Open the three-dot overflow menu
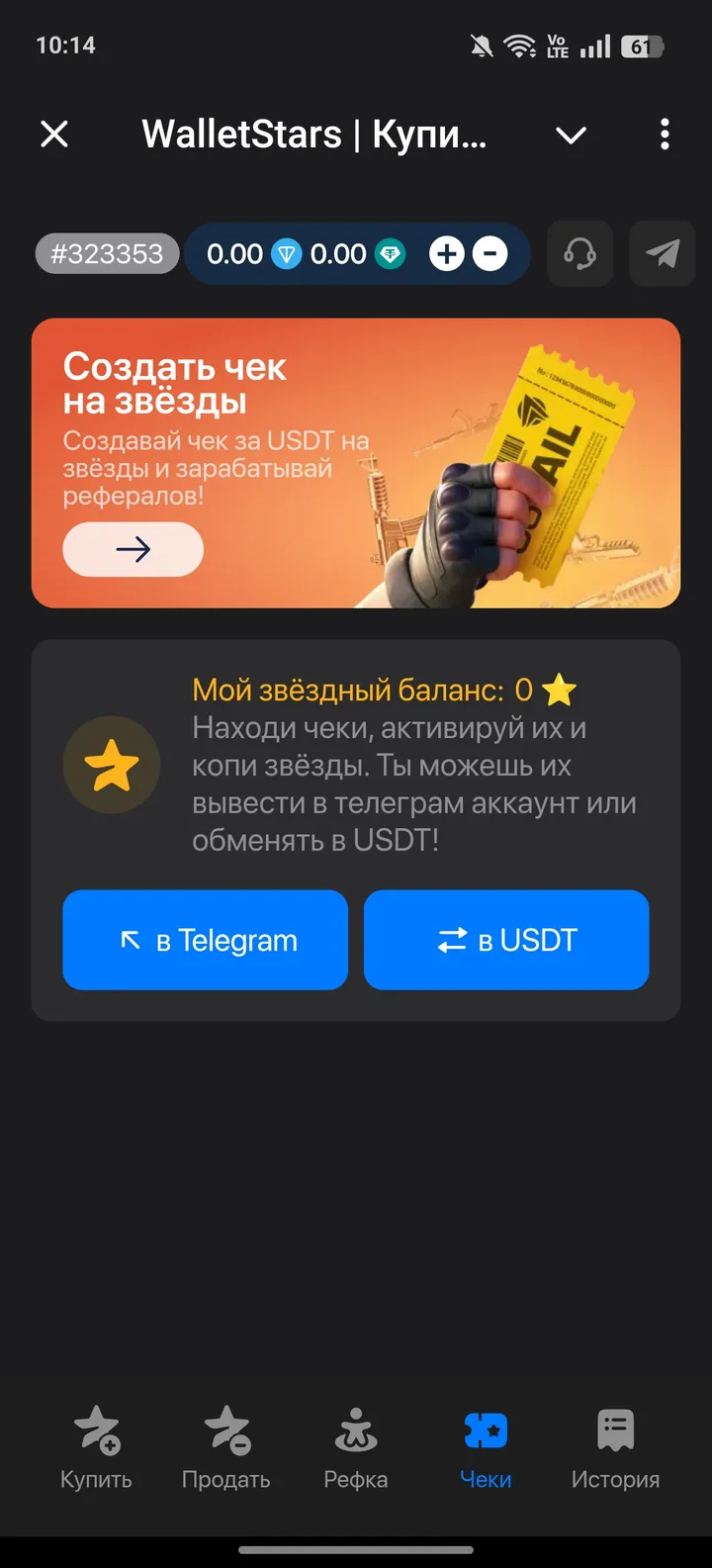The height and width of the screenshot is (1568, 712). point(664,134)
